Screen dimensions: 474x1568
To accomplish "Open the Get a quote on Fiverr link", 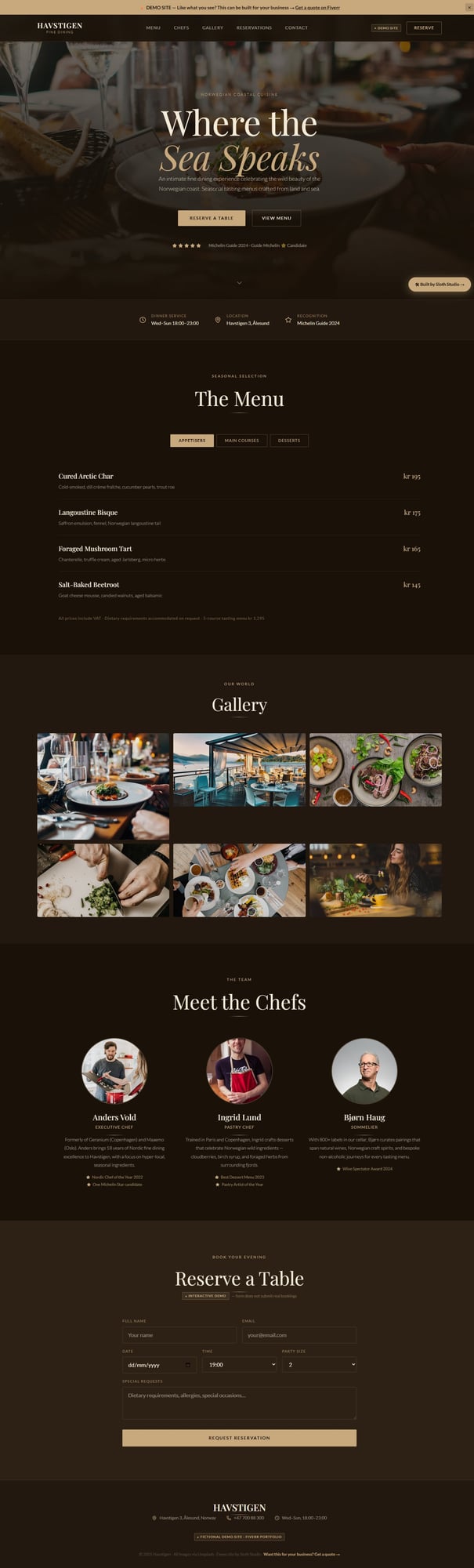I will [317, 7].
